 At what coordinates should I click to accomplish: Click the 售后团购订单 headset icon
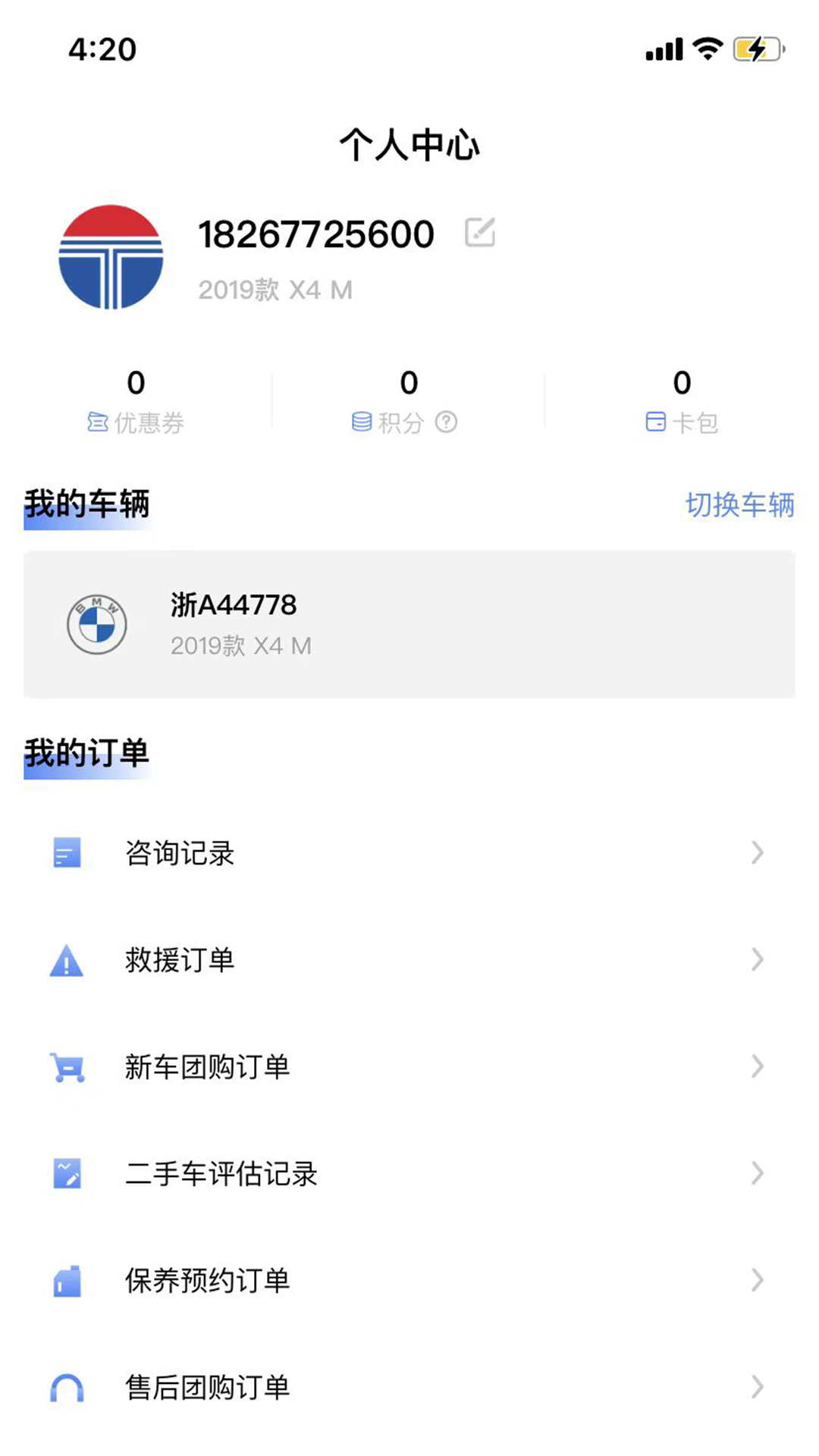[x=66, y=1388]
